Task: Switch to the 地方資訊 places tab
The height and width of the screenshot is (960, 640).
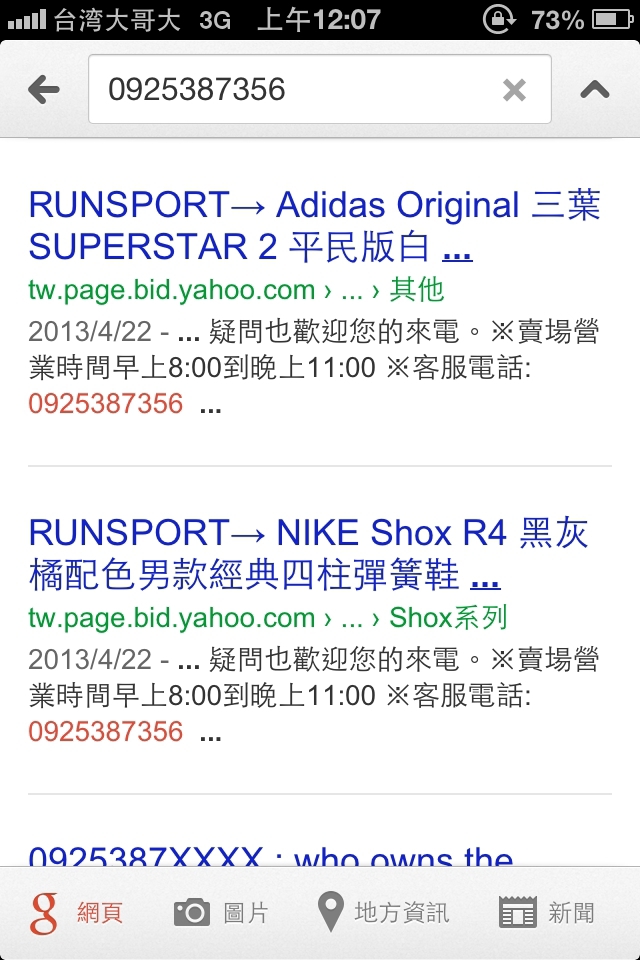Action: [x=383, y=912]
